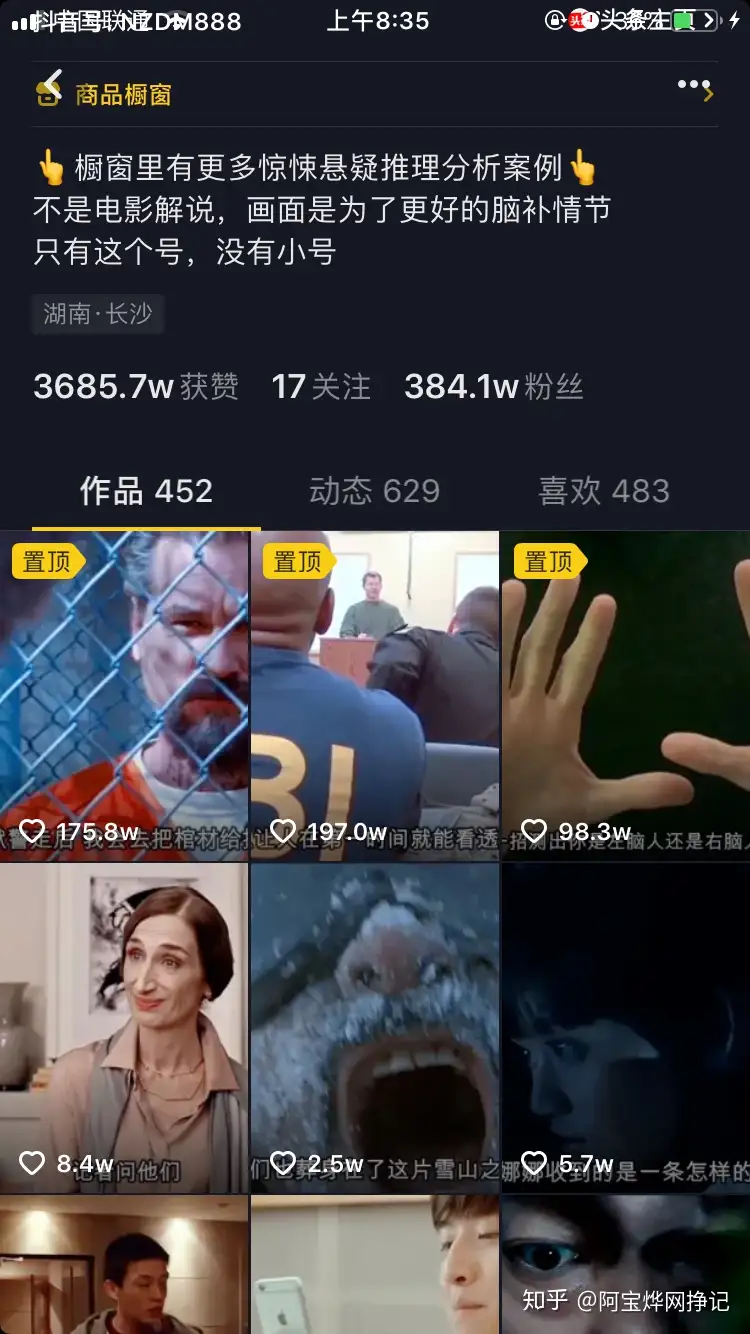Play the video with 2.5w likes

[x=375, y=1028]
